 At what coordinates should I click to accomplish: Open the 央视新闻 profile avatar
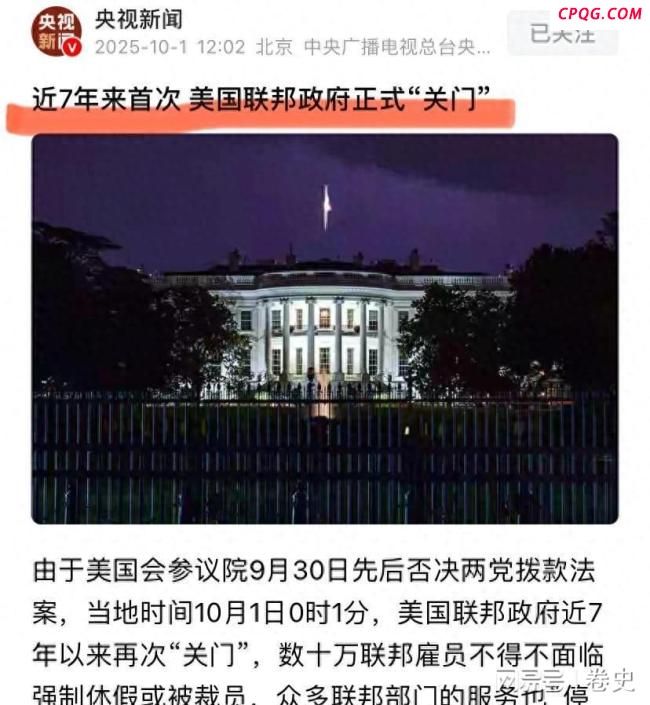(56, 30)
